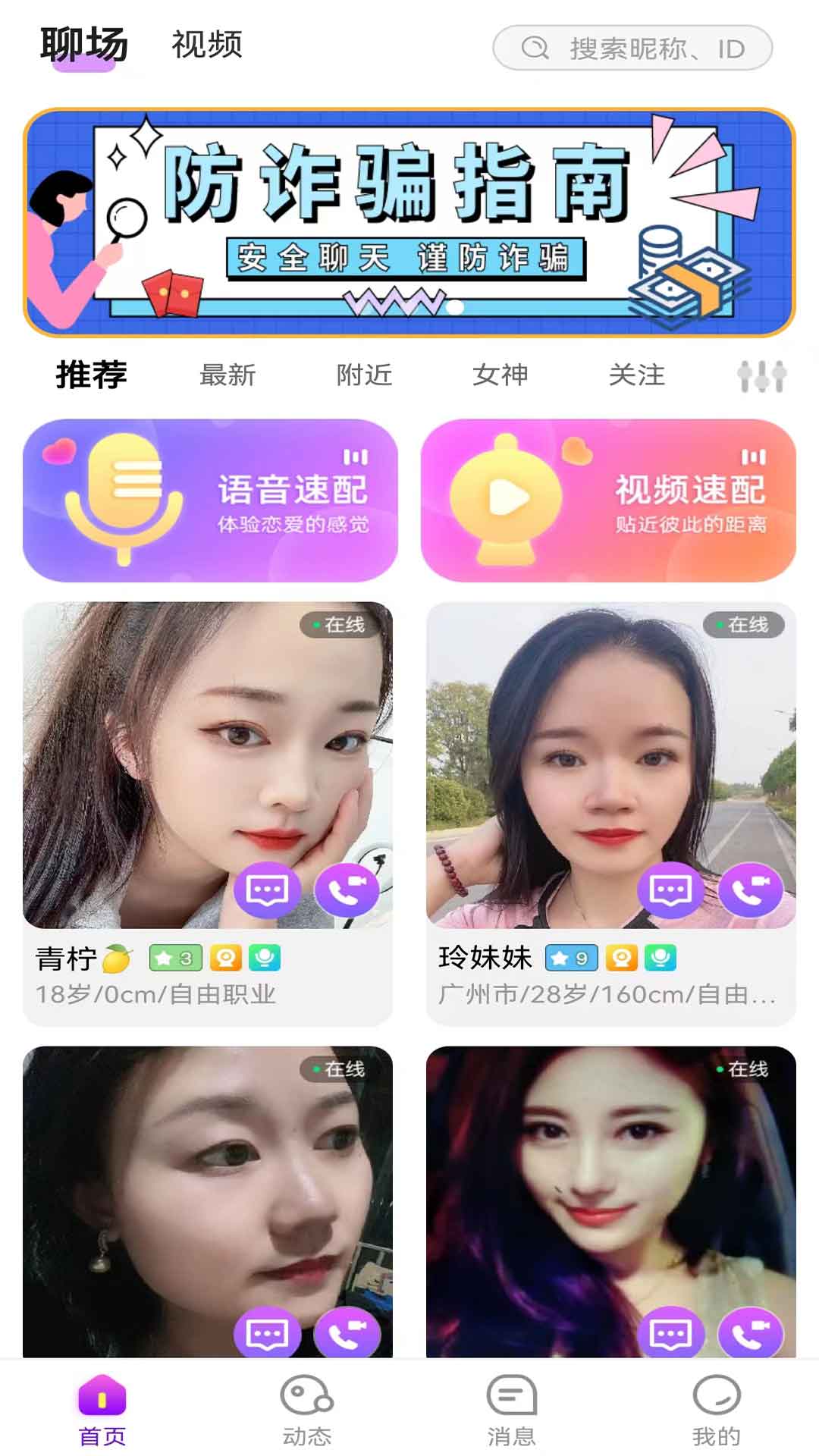Send a message to 青柠
The image size is (819, 1456).
(267, 890)
